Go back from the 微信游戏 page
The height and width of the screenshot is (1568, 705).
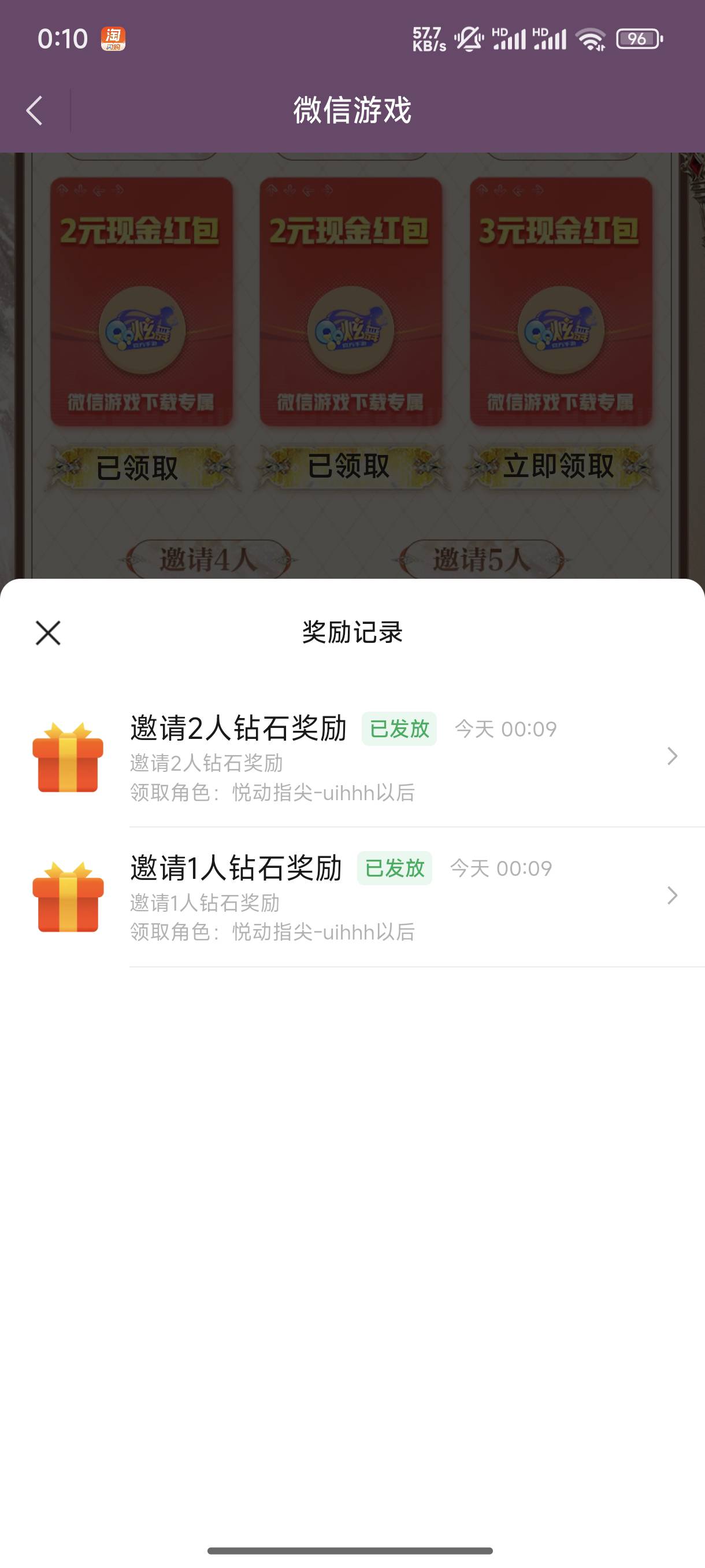pos(35,111)
